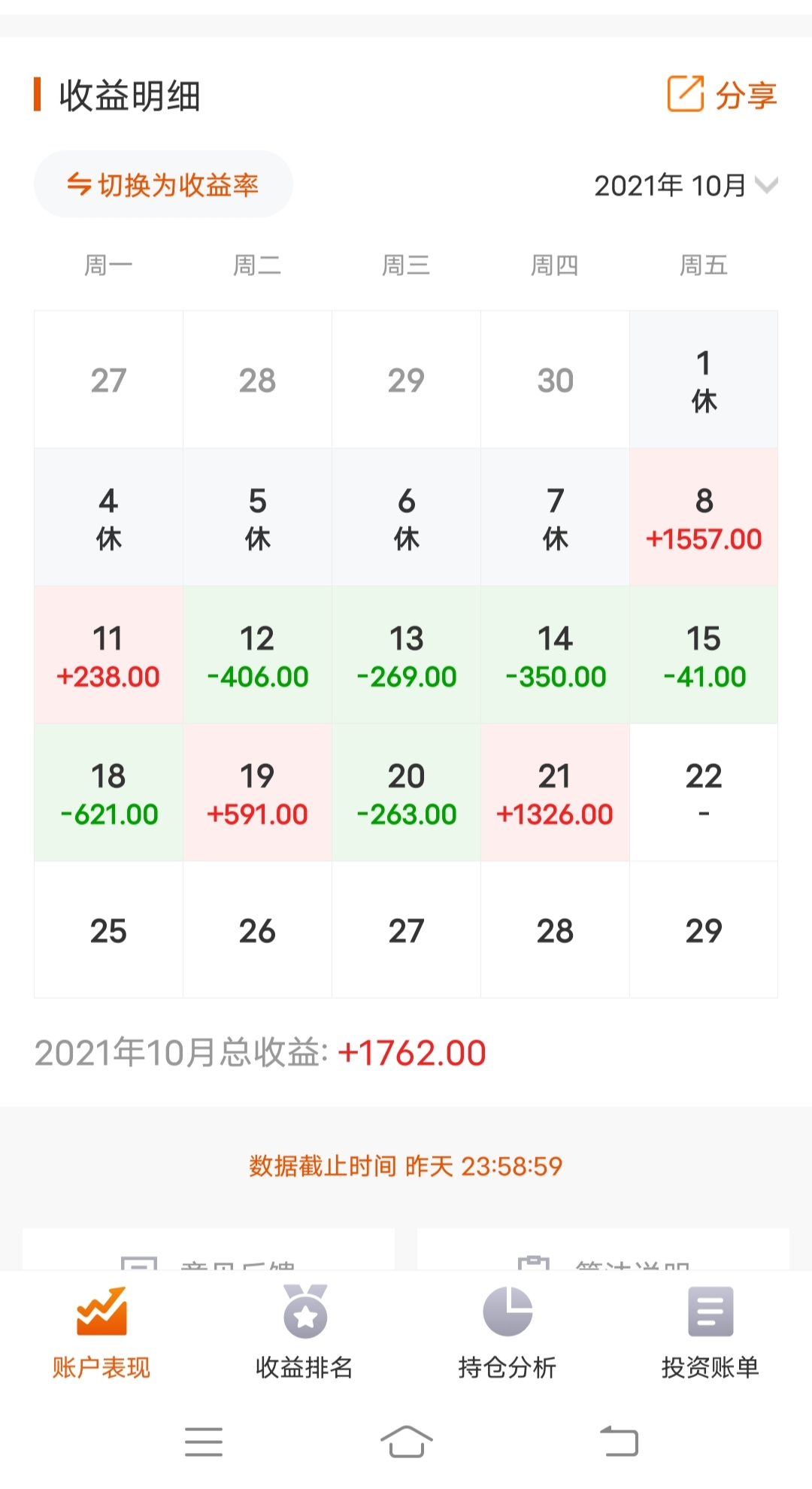View the 投资账单 tab
812x1489 pixels.
[710, 1333]
